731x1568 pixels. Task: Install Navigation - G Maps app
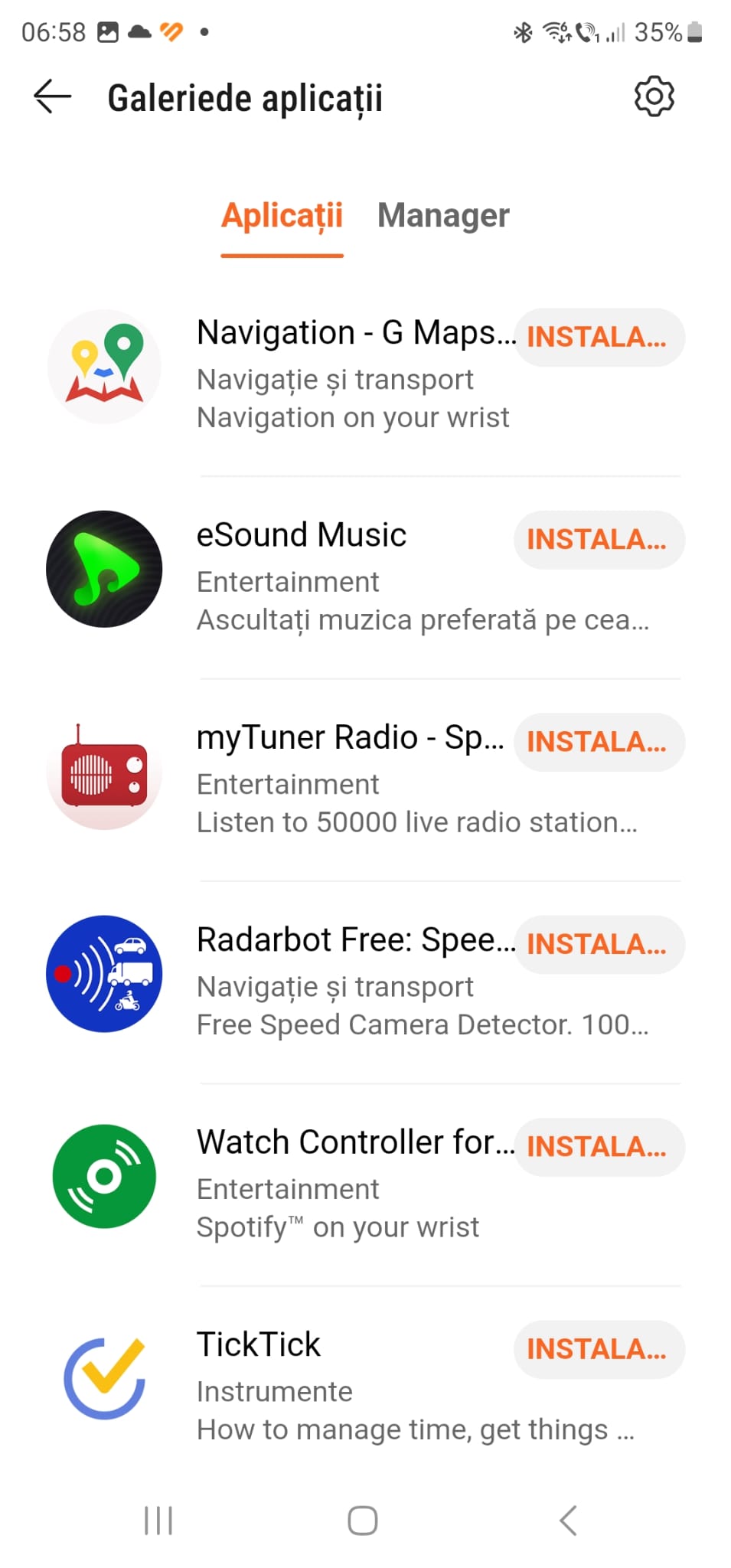(x=598, y=338)
